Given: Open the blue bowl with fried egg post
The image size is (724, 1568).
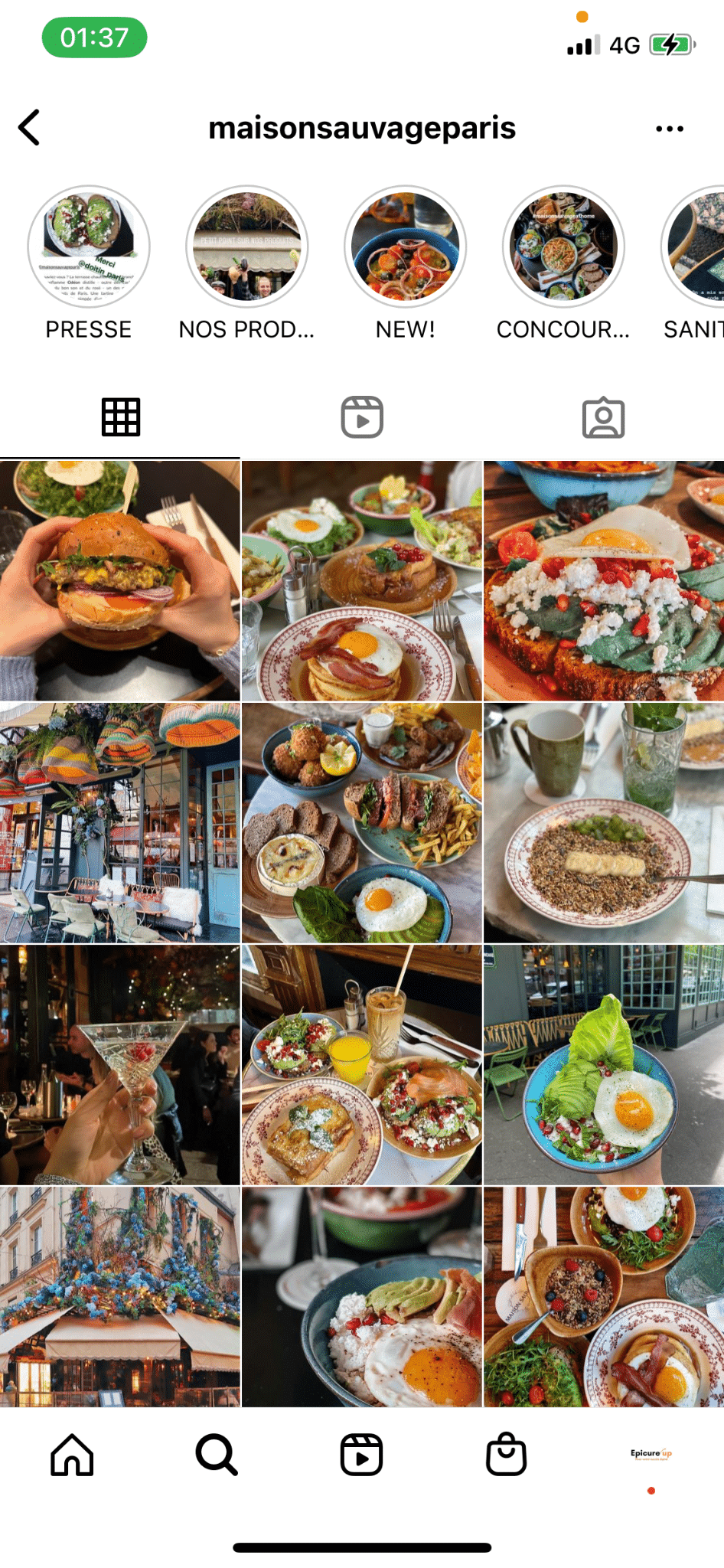Looking at the screenshot, I should pos(604,1065).
